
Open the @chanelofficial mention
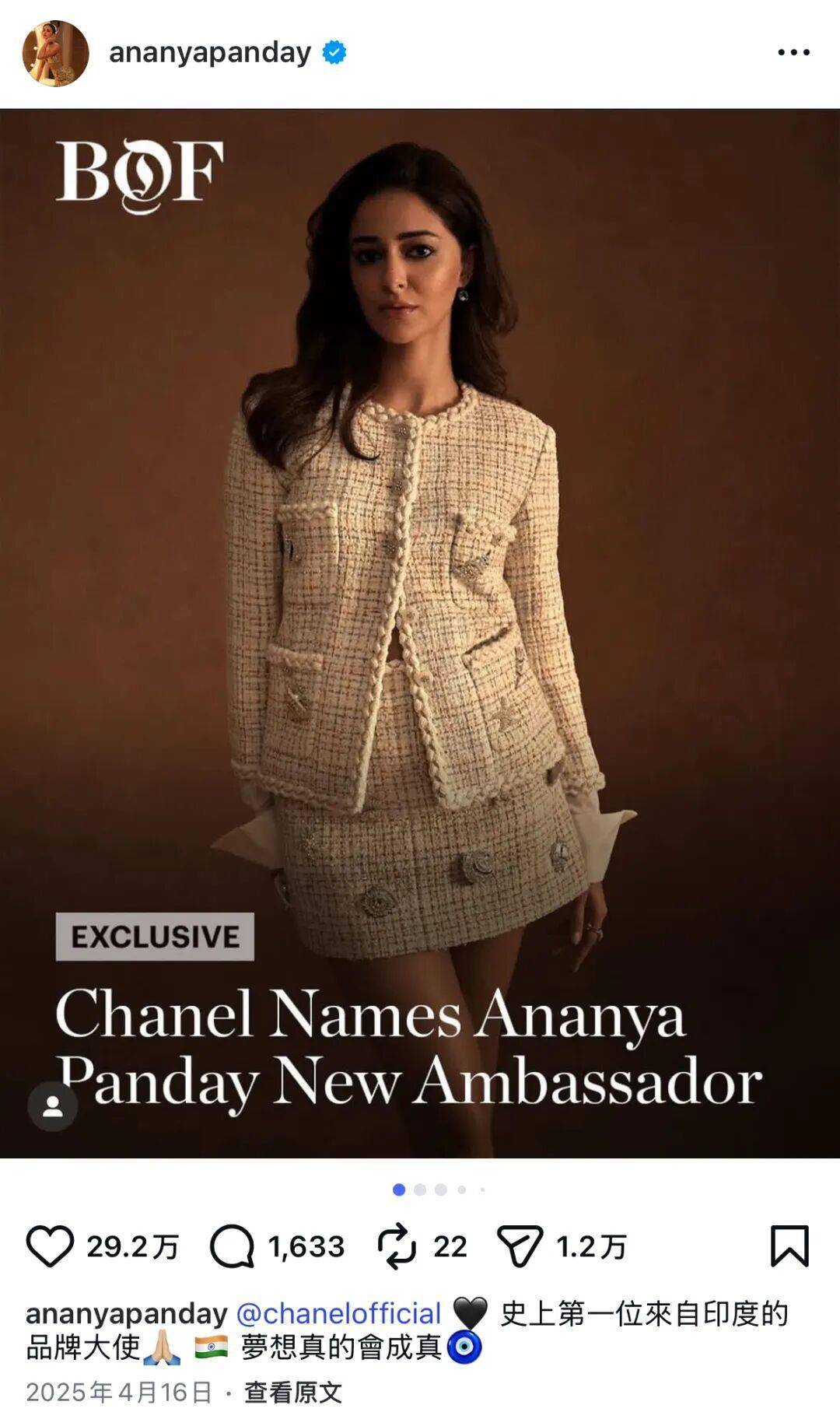click(338, 1314)
